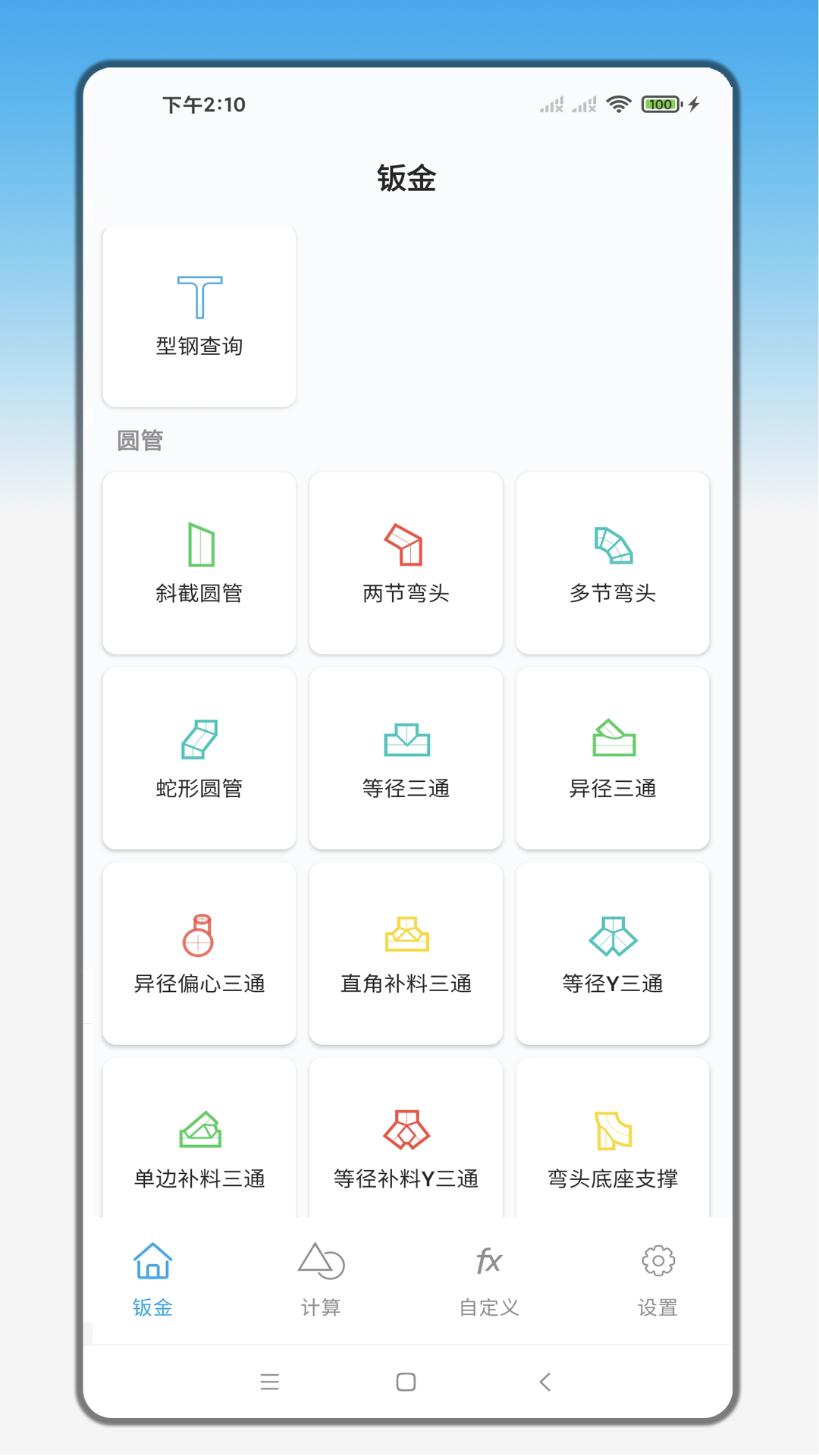This screenshot has height=1456, width=819.
Task: Open 异径三通 tool
Action: pos(613,758)
